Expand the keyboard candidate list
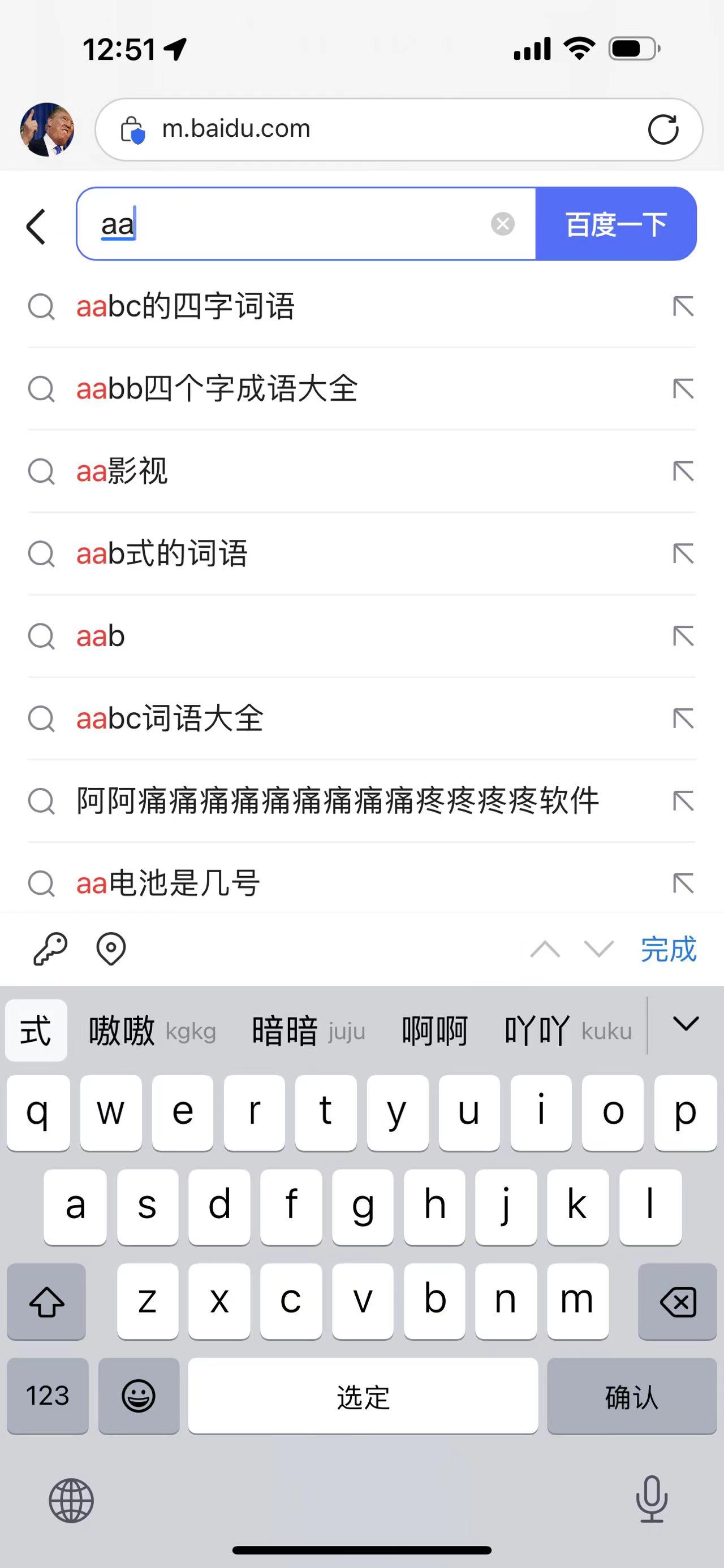Viewport: 724px width, 1568px height. pos(685,1024)
